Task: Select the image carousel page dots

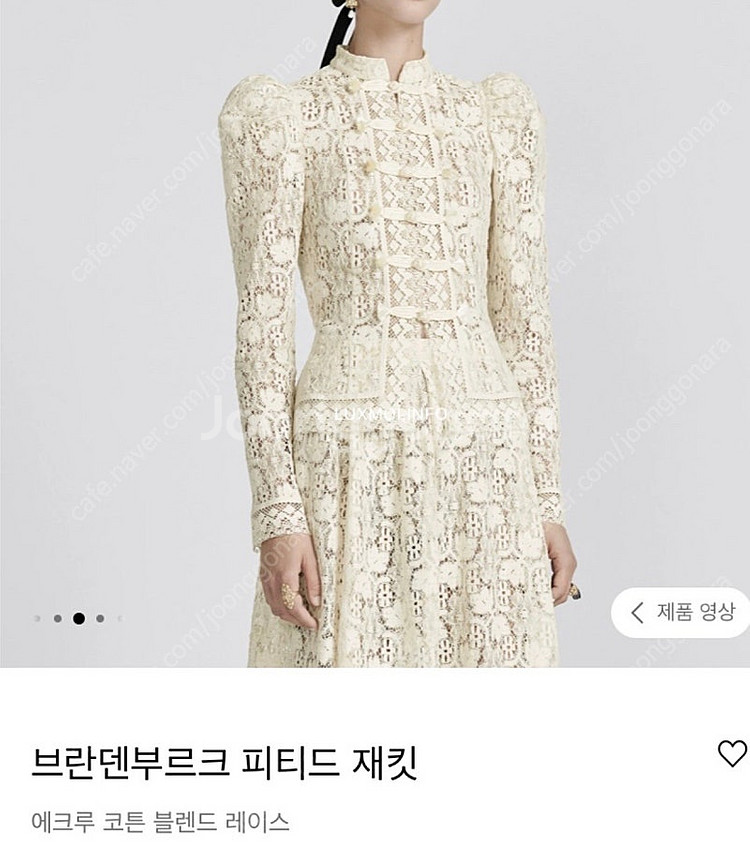Action: tap(78, 618)
